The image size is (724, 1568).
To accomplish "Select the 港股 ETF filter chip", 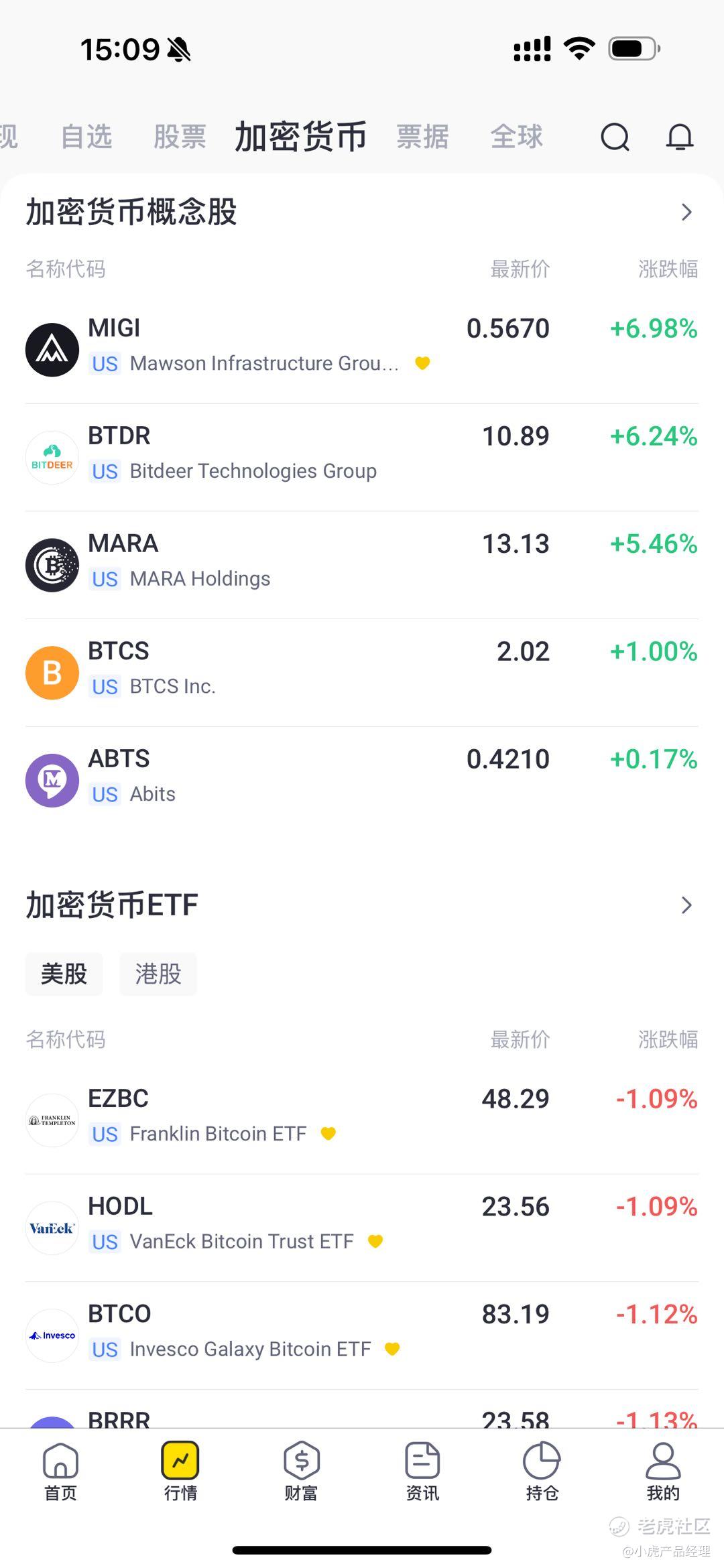I will click(158, 974).
